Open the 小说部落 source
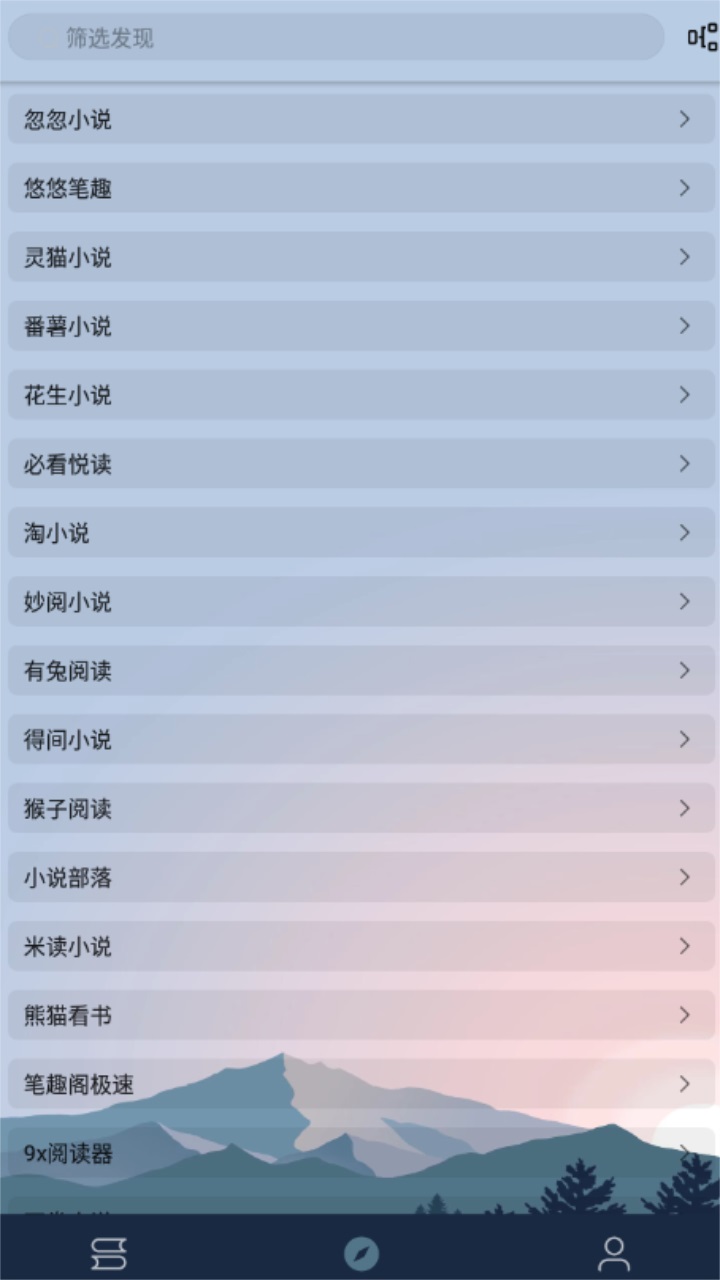The image size is (720, 1280). coord(360,878)
